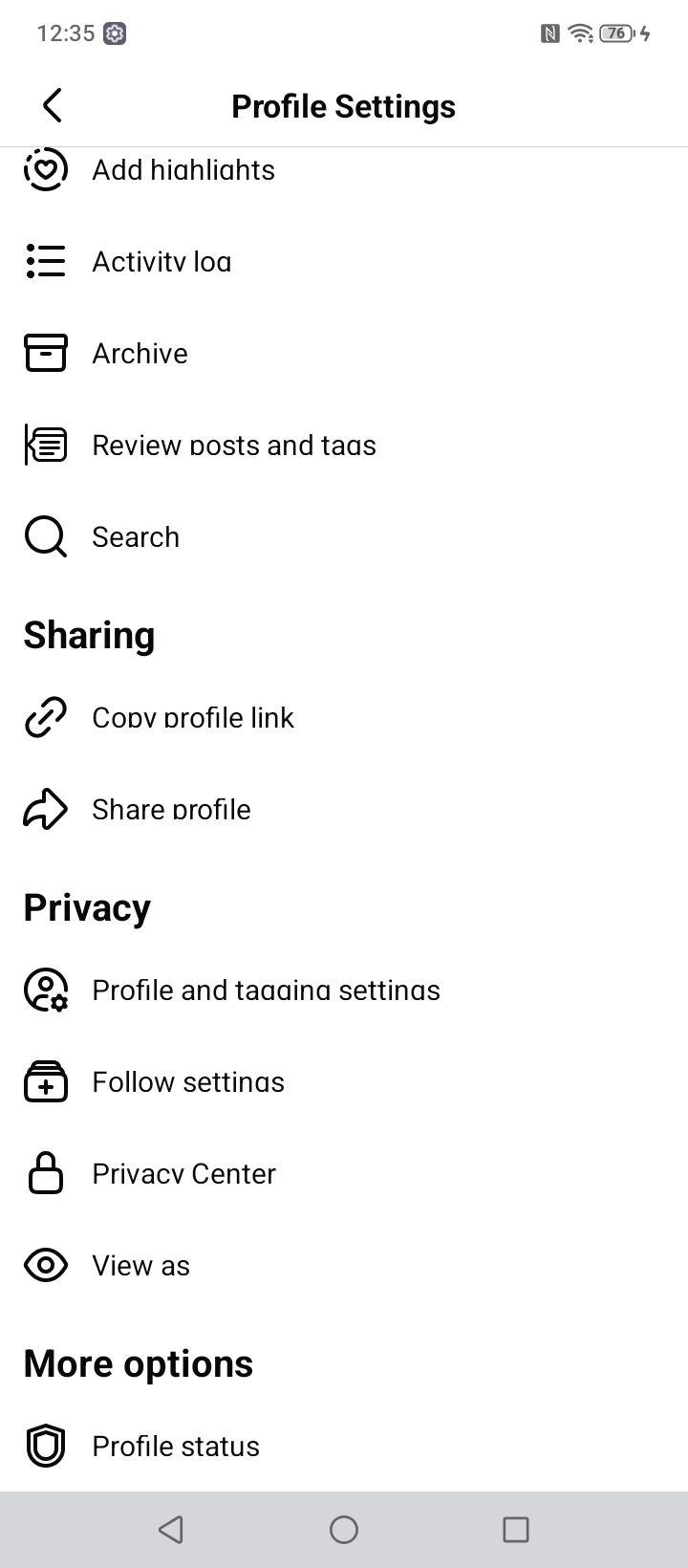688x1568 pixels.
Task: Tap Share profile
Action: point(344,809)
